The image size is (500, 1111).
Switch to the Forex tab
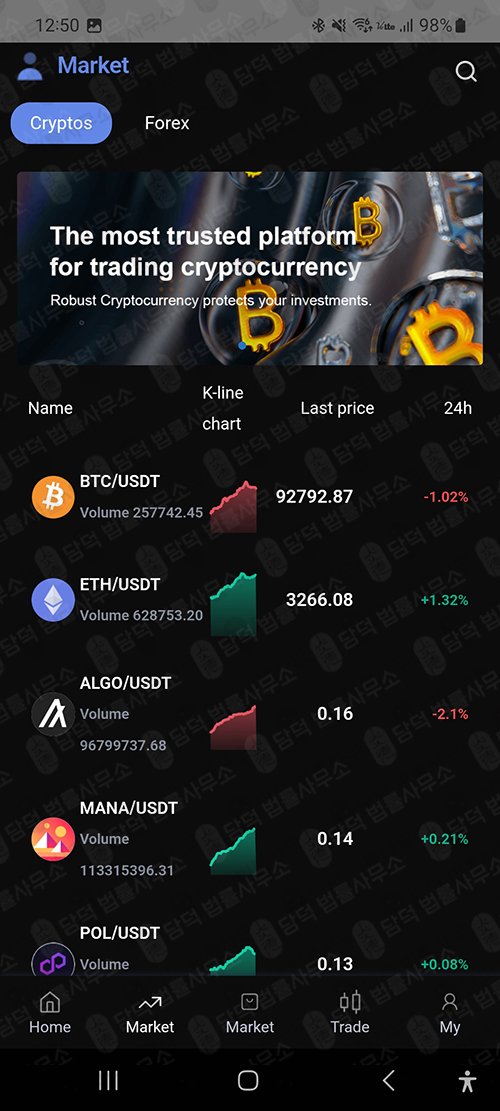pos(167,123)
